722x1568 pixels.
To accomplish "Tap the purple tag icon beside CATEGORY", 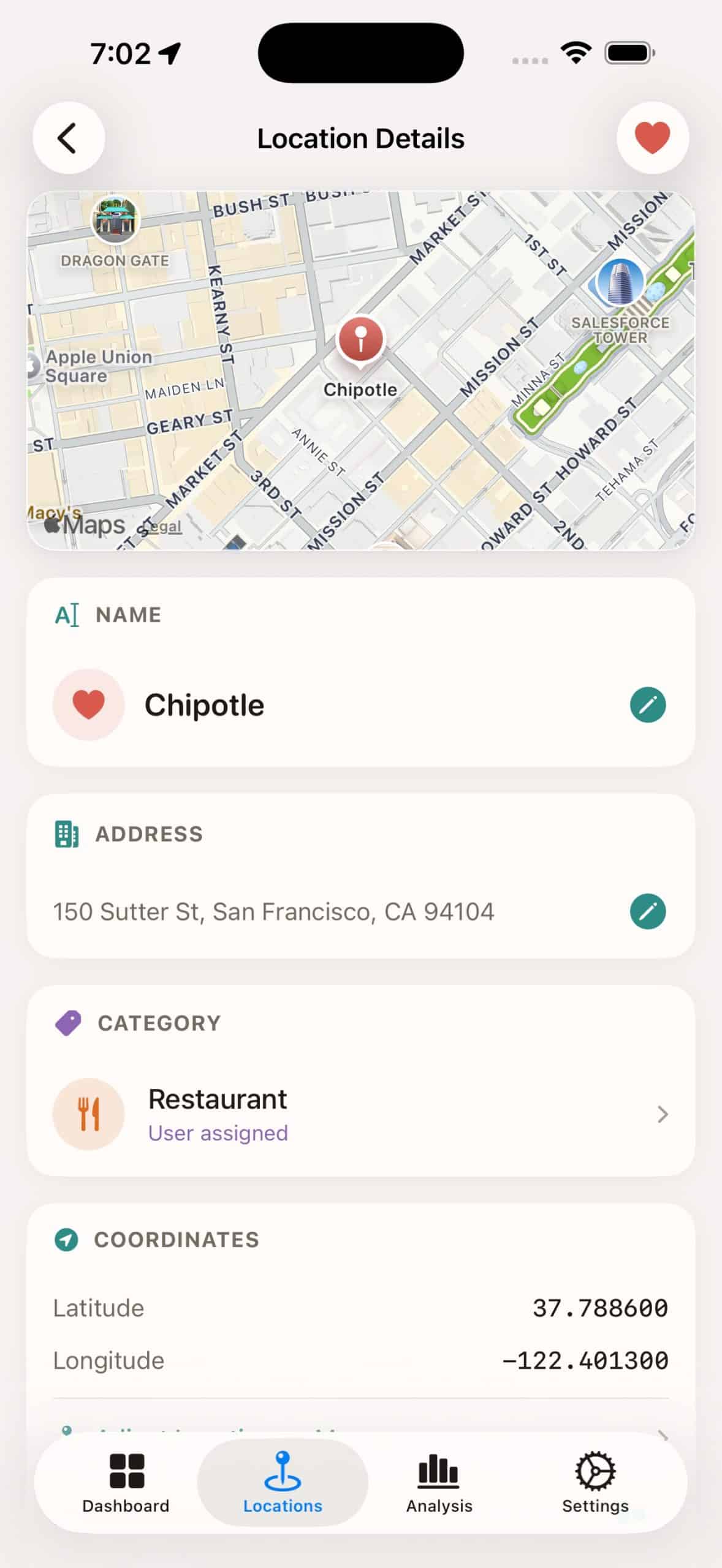I will [67, 1022].
